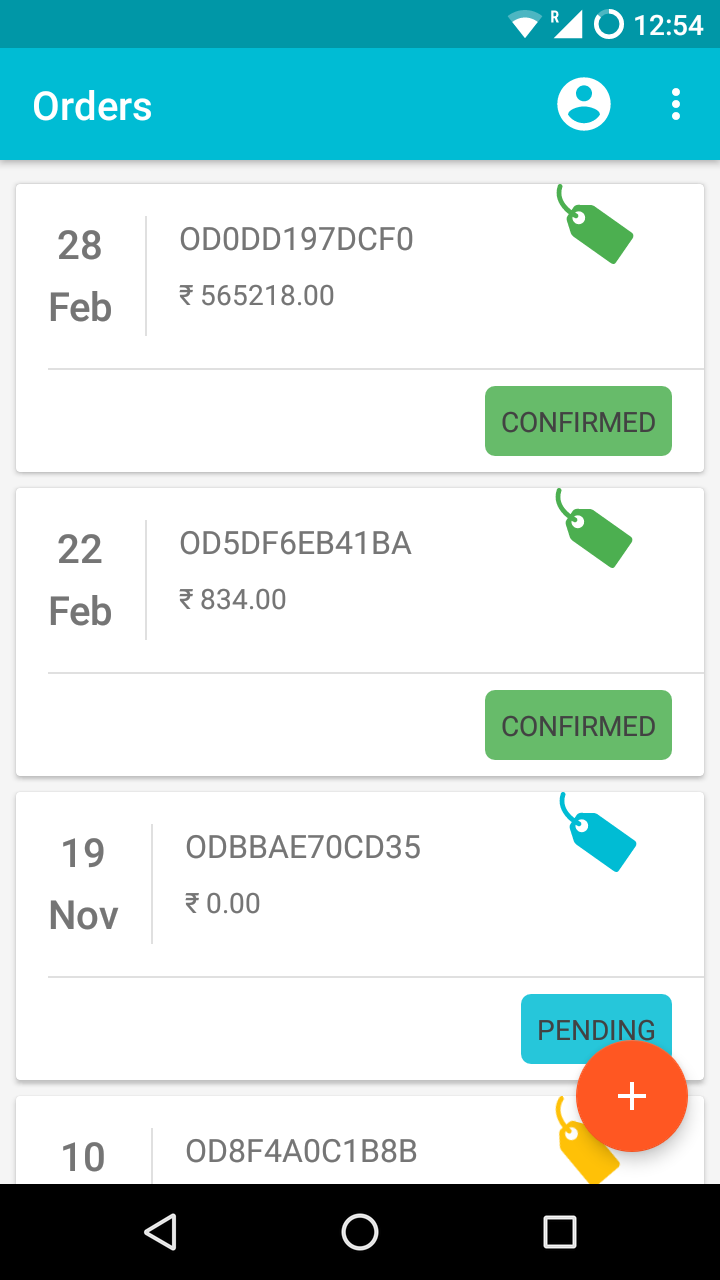The width and height of the screenshot is (720, 1280).
Task: Open the zero-amount order ODBBAE70CD35
Action: (303, 847)
